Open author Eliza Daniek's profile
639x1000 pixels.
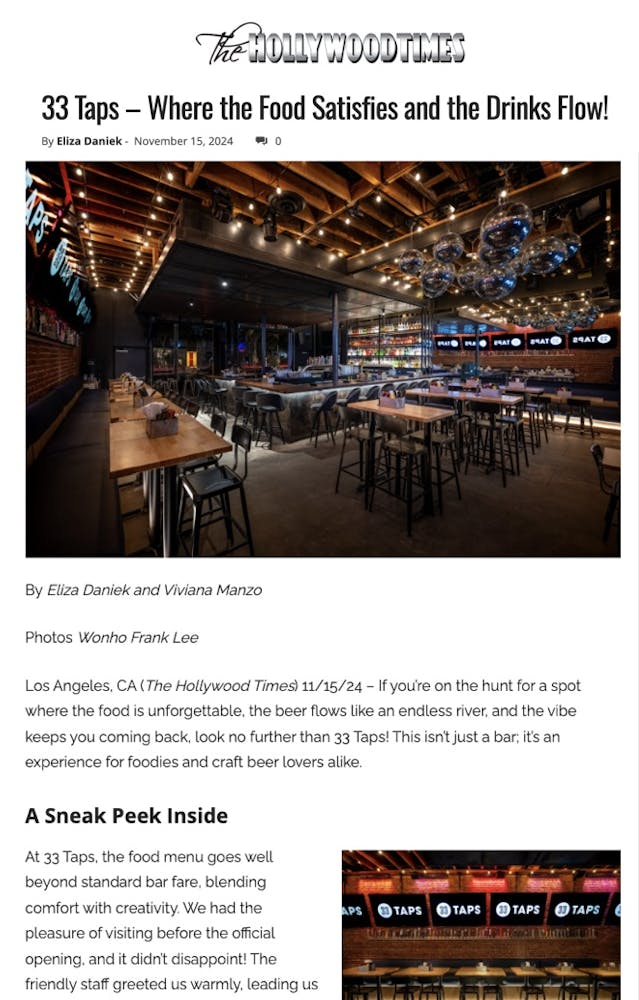click(89, 141)
